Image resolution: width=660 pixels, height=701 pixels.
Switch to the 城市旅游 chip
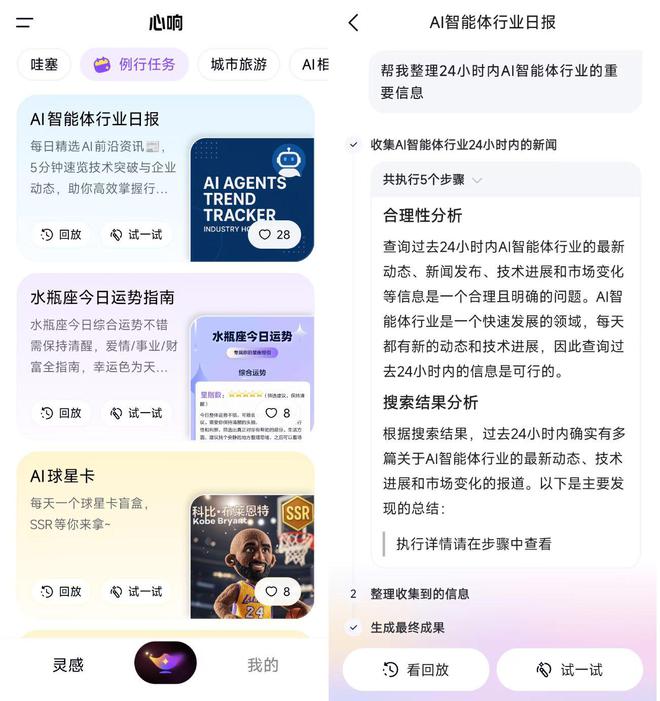[238, 64]
